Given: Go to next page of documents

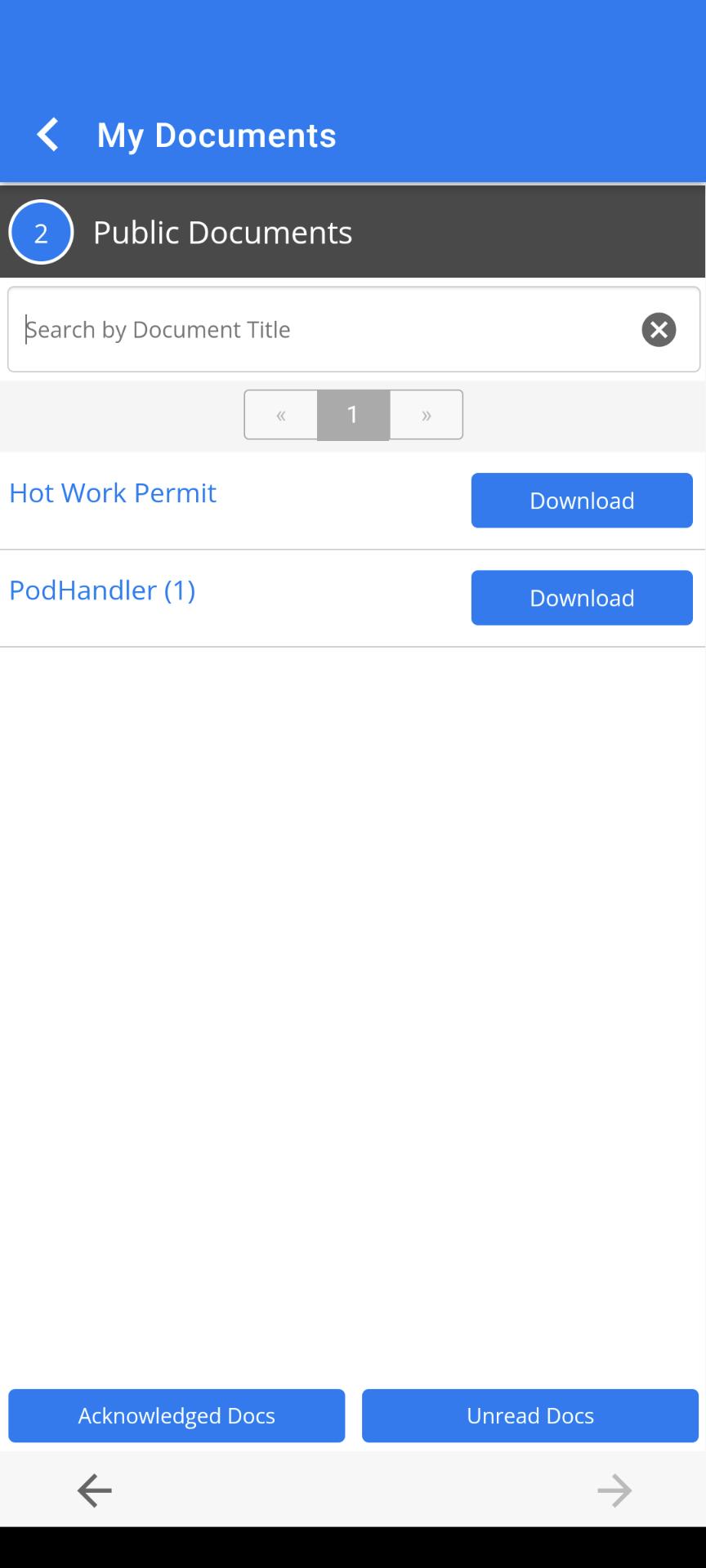Looking at the screenshot, I should [427, 415].
